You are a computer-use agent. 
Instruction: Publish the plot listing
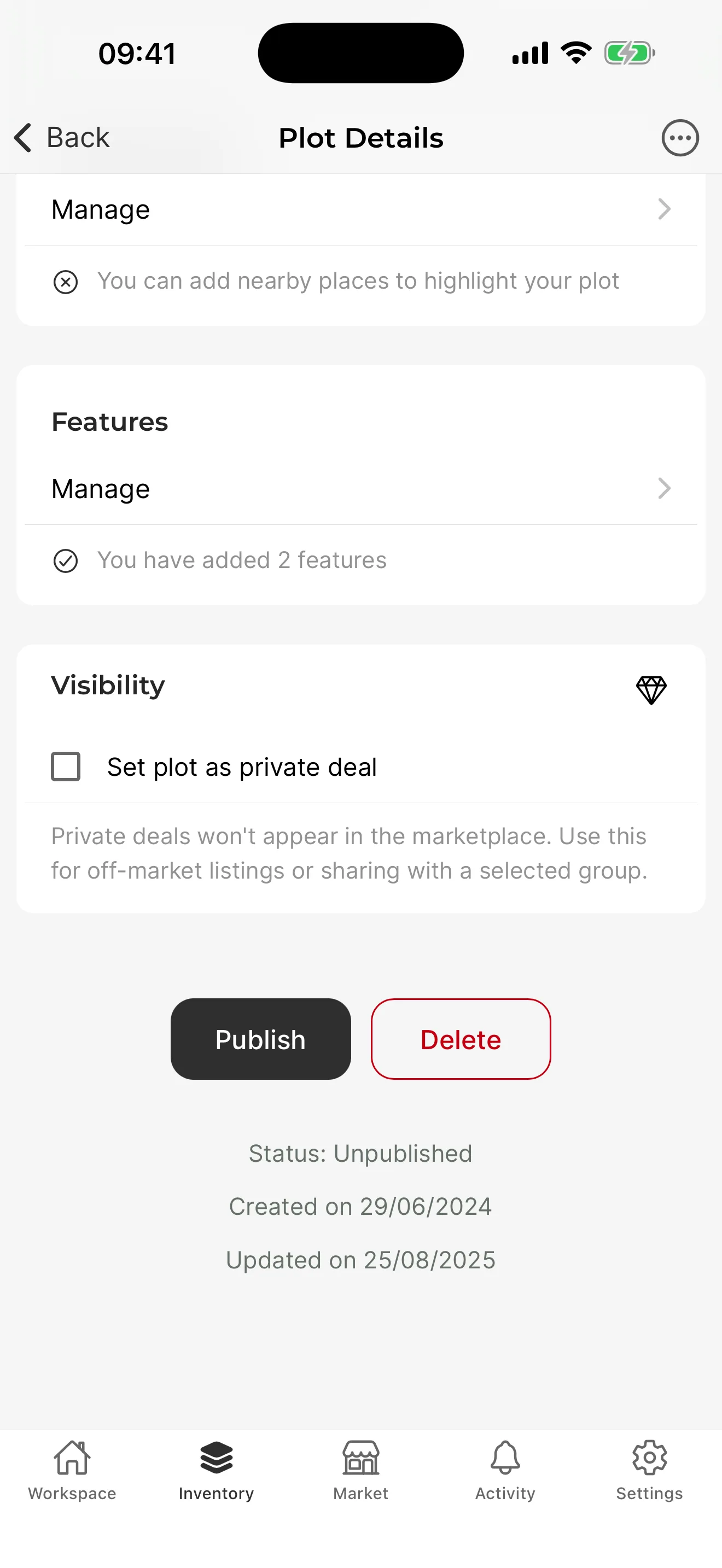(x=260, y=1039)
